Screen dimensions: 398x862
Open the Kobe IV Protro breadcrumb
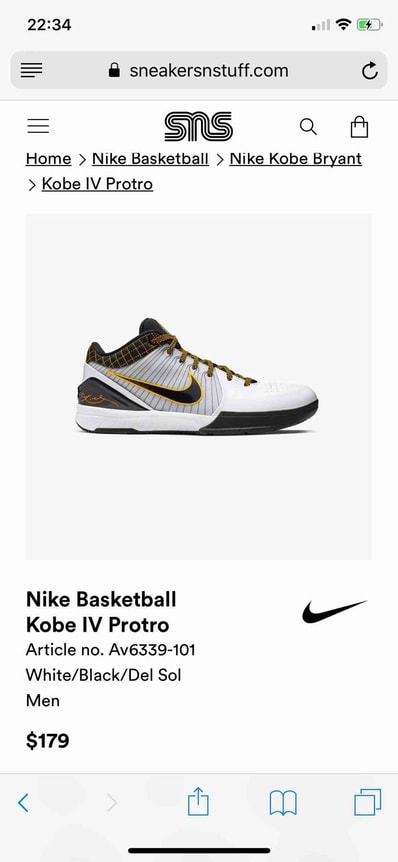pos(97,184)
